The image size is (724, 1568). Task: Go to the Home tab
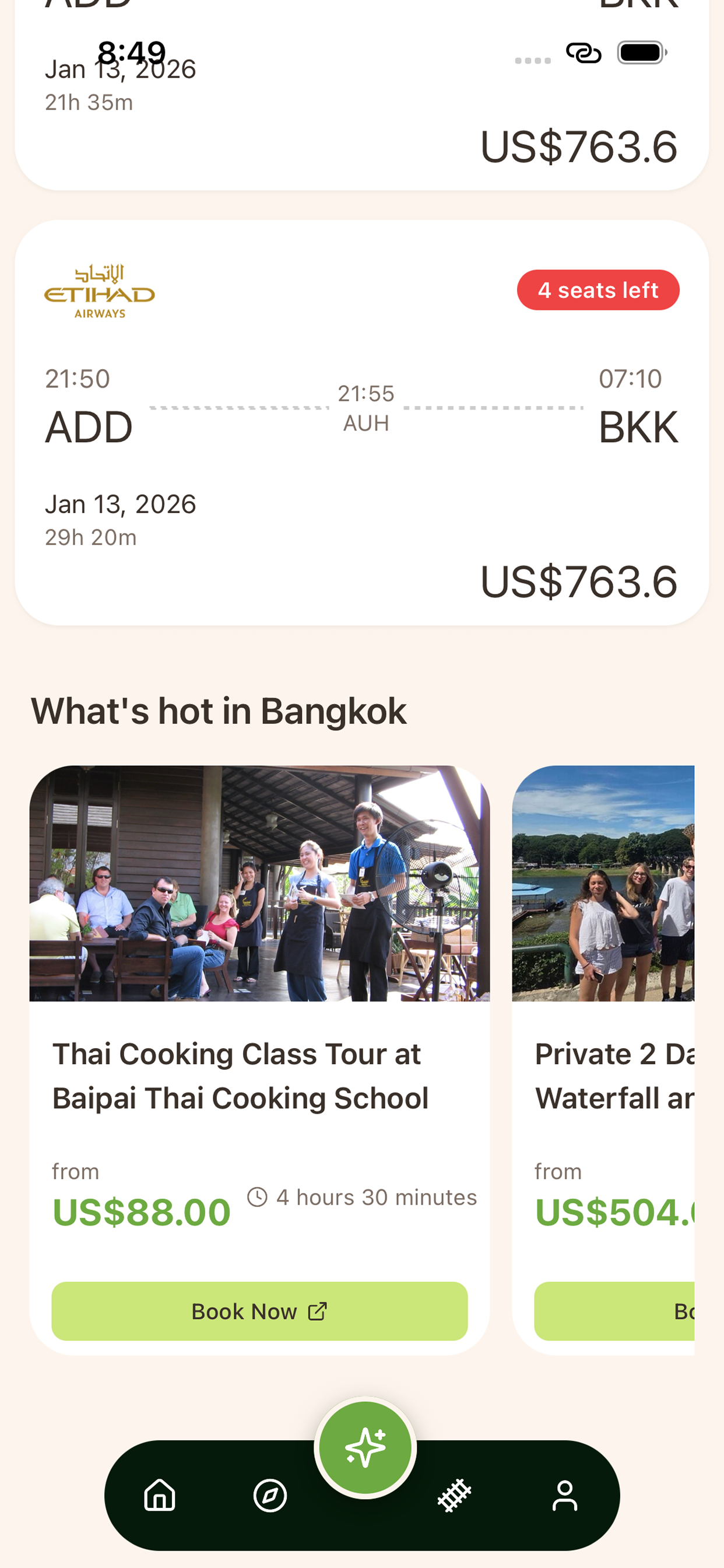pyautogui.click(x=160, y=1495)
